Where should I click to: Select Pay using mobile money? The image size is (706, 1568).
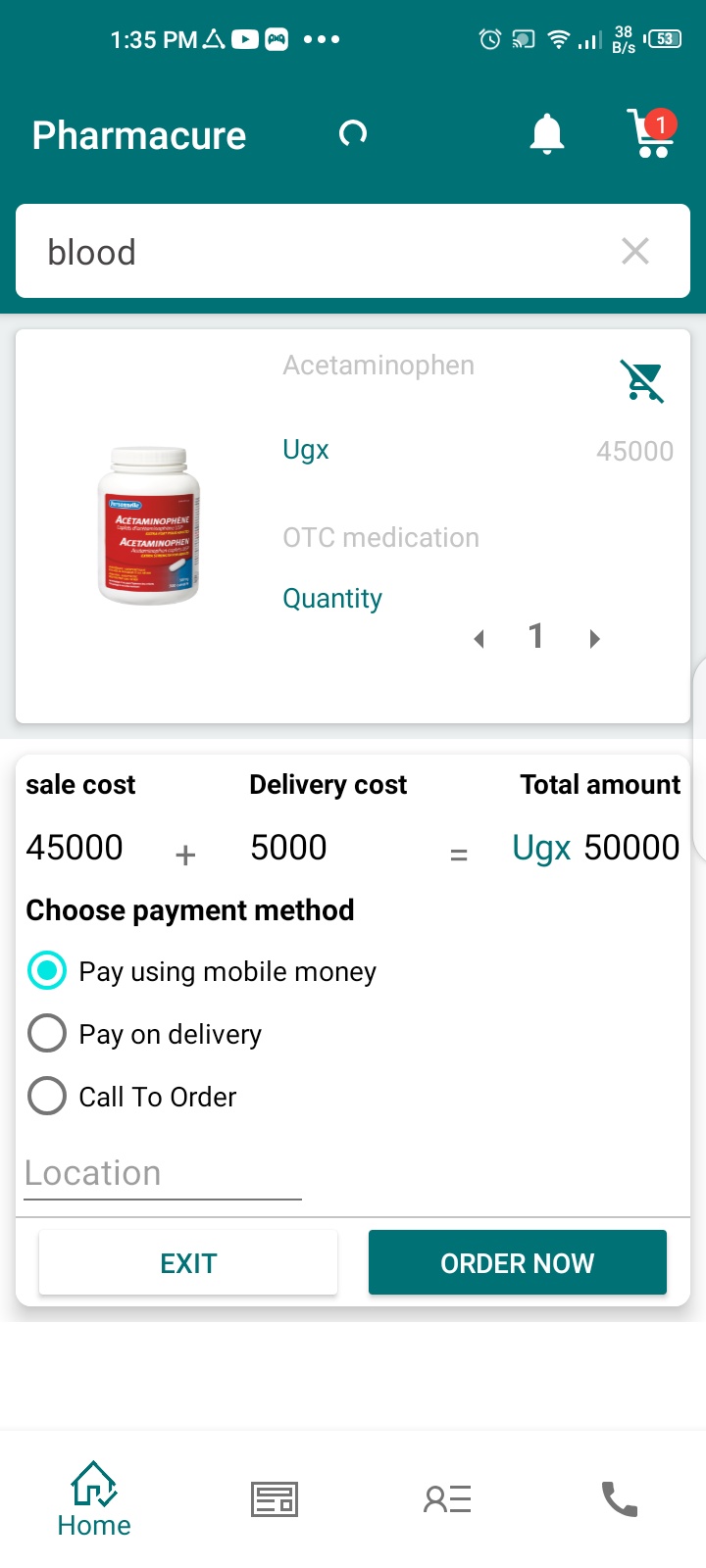(x=202, y=971)
